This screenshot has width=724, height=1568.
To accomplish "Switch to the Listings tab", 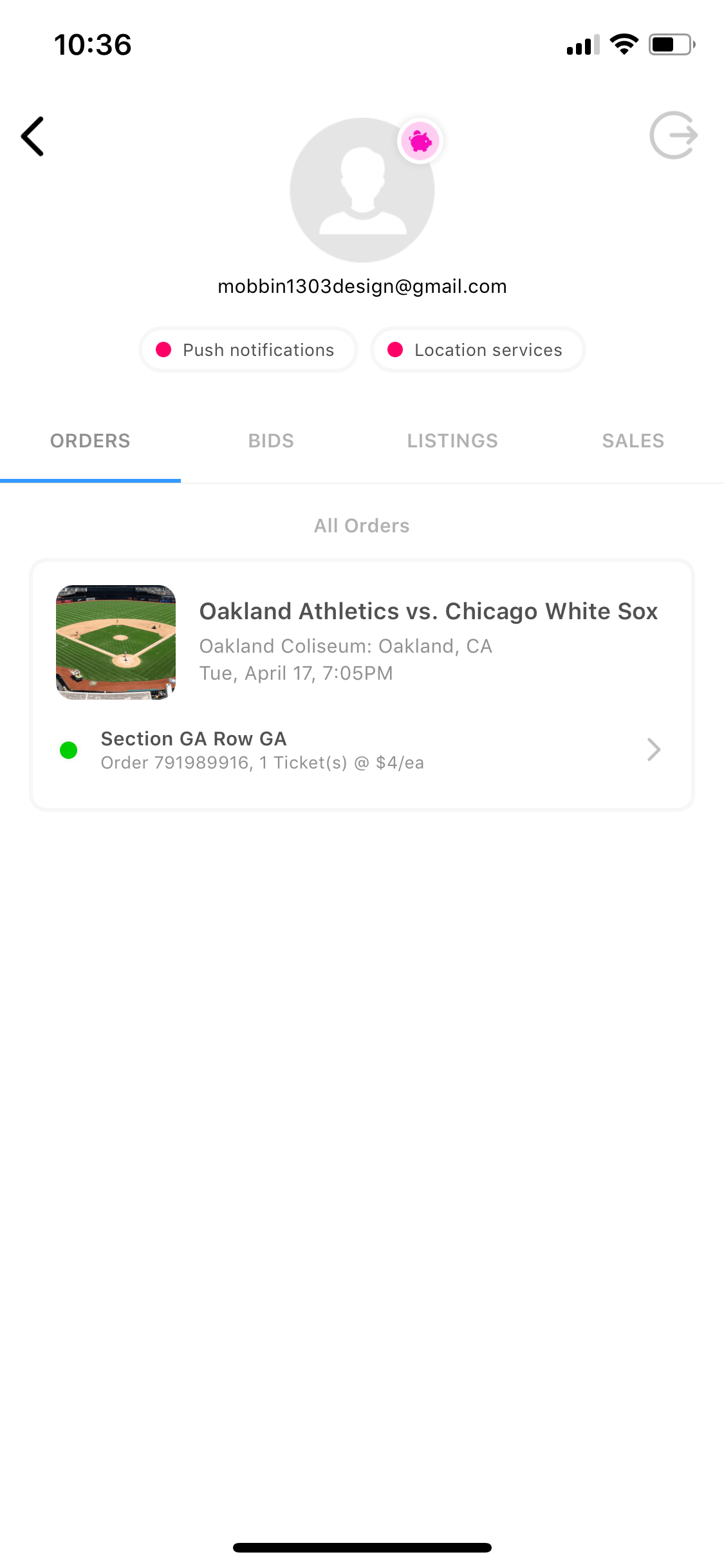I will coord(452,441).
